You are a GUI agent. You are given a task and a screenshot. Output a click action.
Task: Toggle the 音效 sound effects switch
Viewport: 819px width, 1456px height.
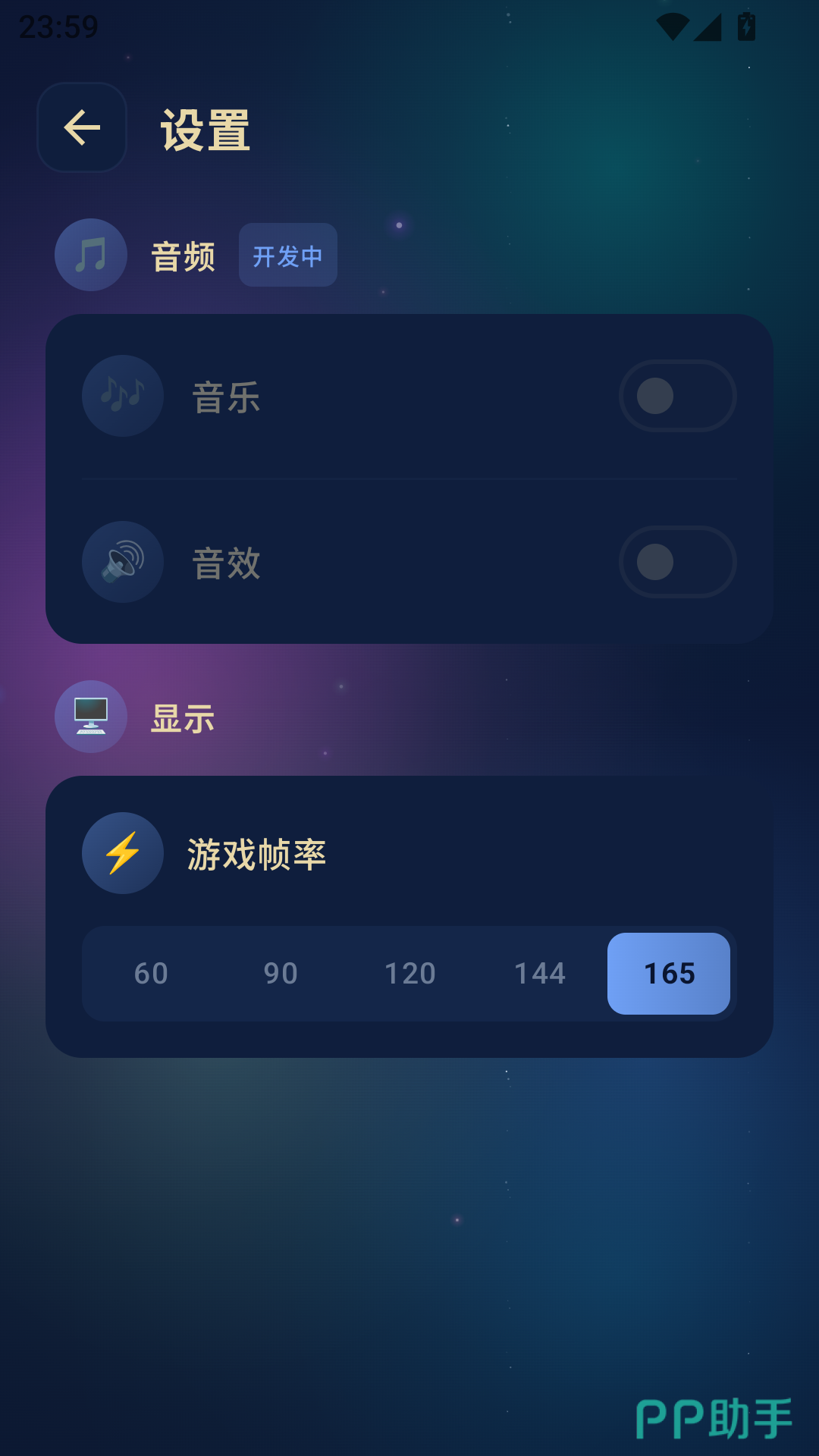[677, 562]
